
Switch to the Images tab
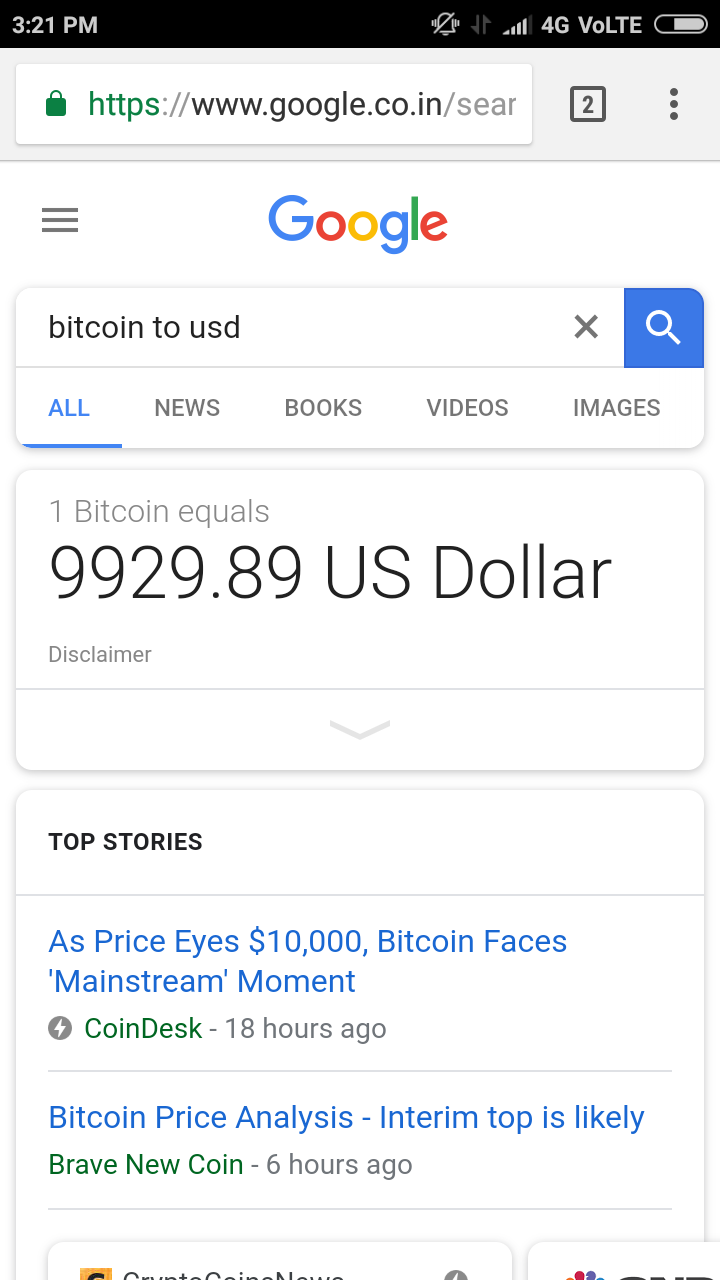(x=616, y=408)
